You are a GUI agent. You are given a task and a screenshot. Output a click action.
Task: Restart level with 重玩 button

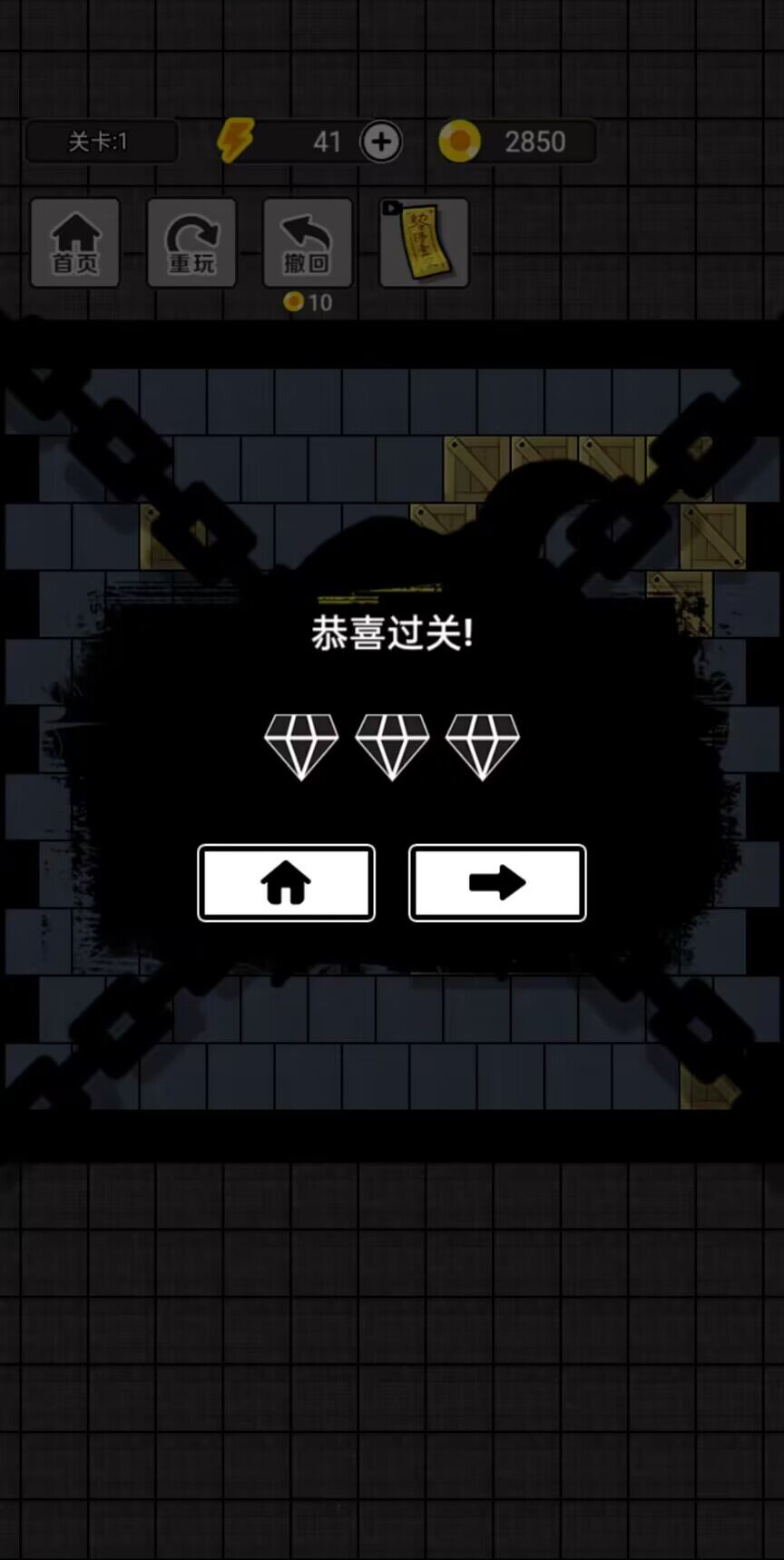(191, 243)
